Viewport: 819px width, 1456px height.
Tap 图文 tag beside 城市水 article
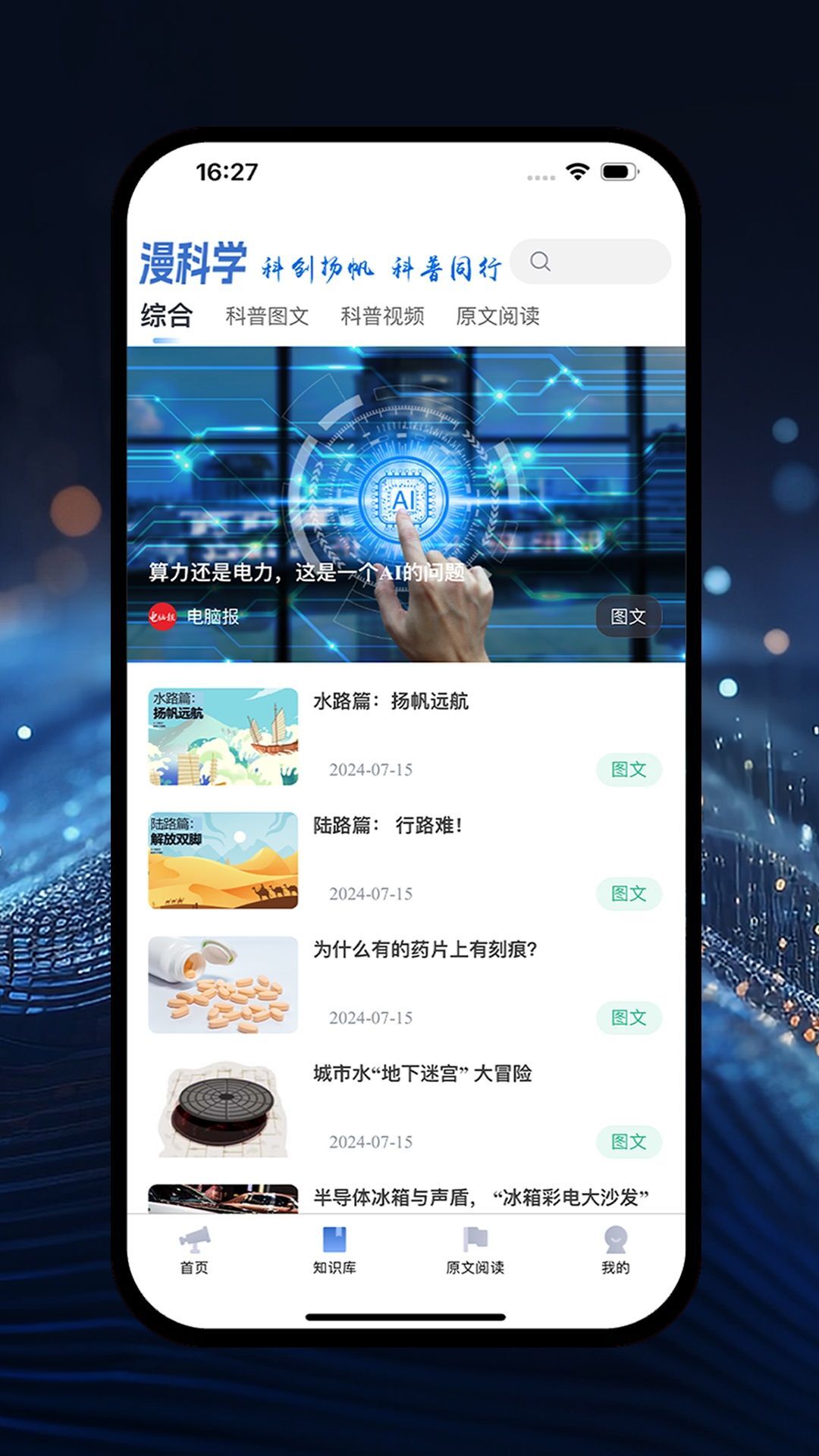(x=631, y=1141)
